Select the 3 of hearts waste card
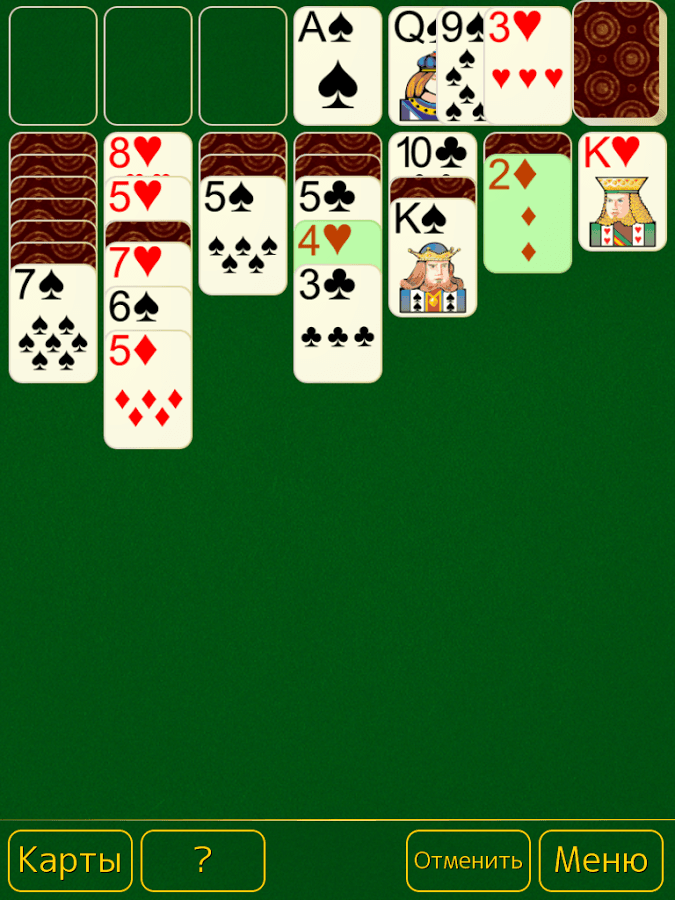The height and width of the screenshot is (900, 675). pos(527,66)
